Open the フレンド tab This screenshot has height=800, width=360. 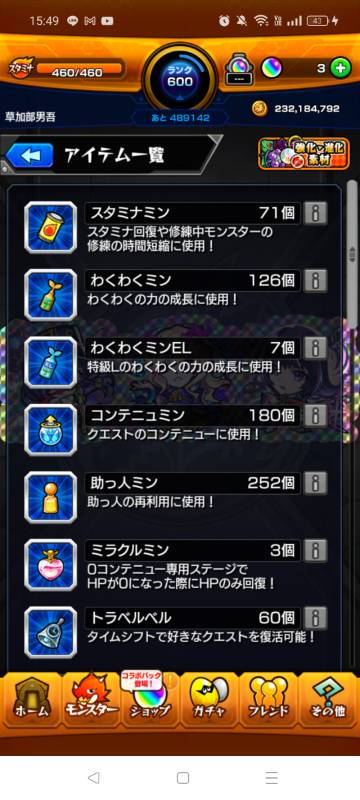269,699
